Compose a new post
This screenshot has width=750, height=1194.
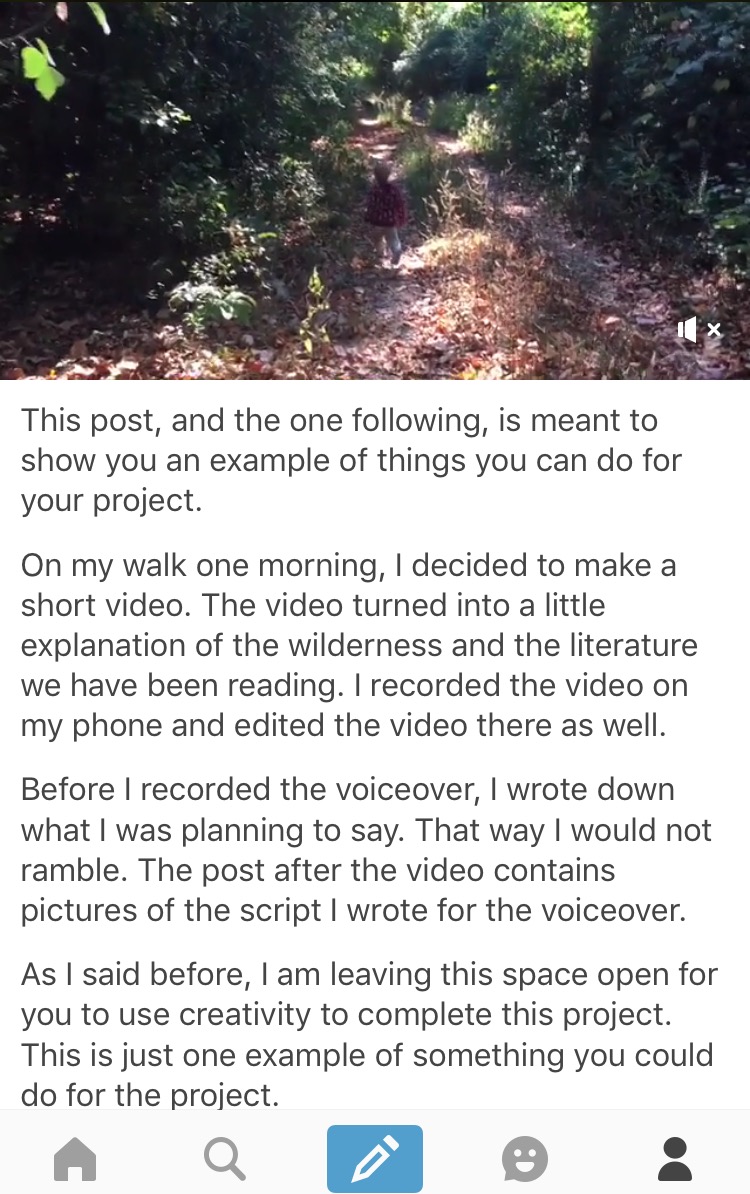375,1159
